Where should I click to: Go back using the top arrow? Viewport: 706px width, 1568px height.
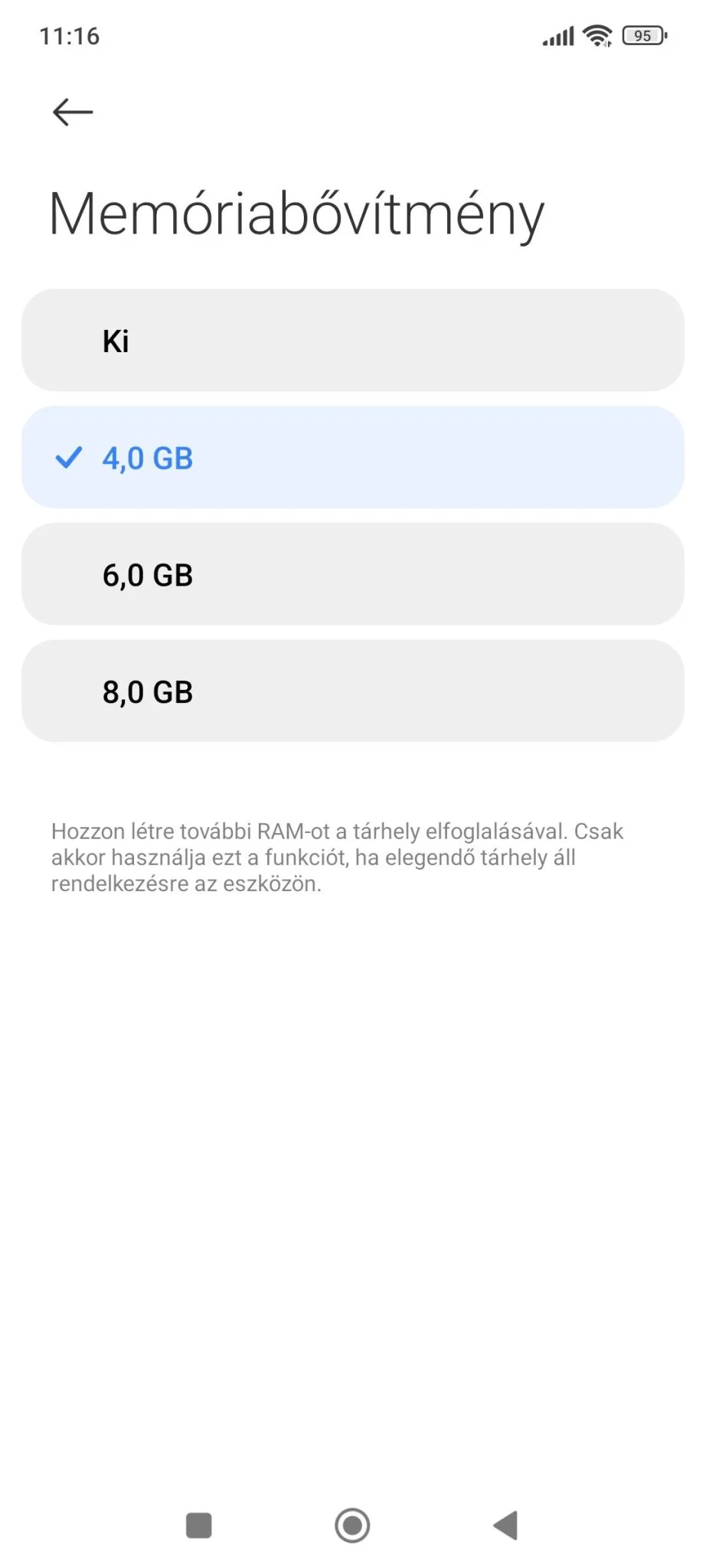pos(73,112)
